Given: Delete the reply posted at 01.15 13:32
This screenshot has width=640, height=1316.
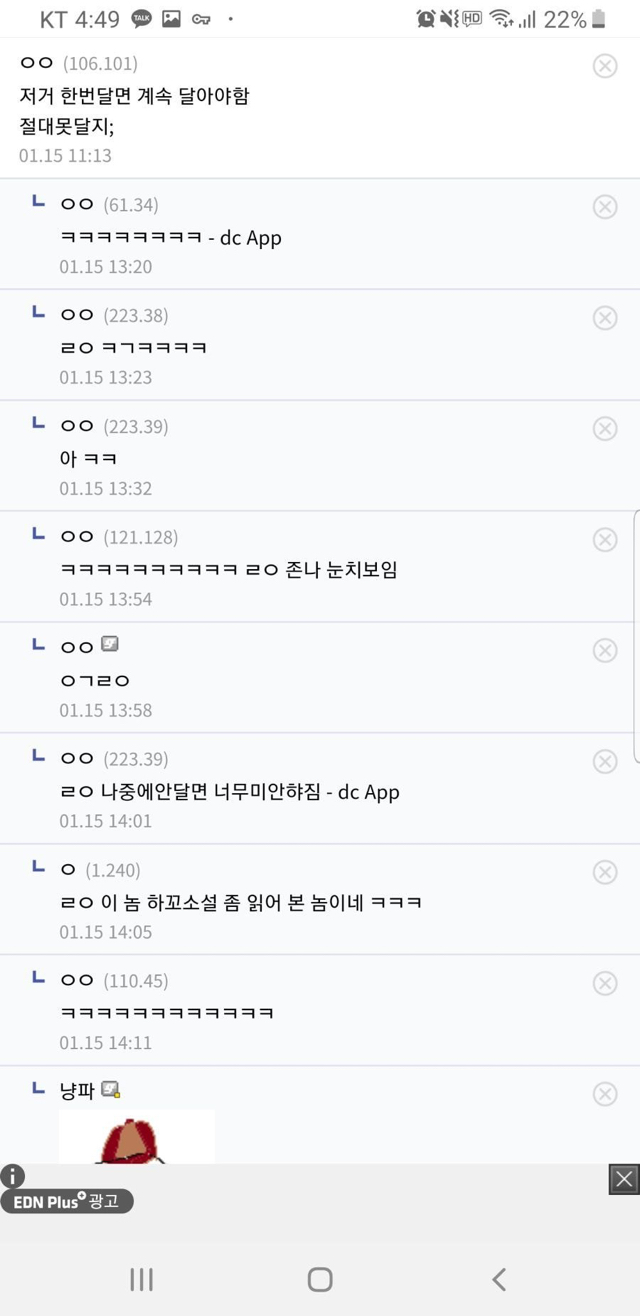Looking at the screenshot, I should pyautogui.click(x=605, y=429).
